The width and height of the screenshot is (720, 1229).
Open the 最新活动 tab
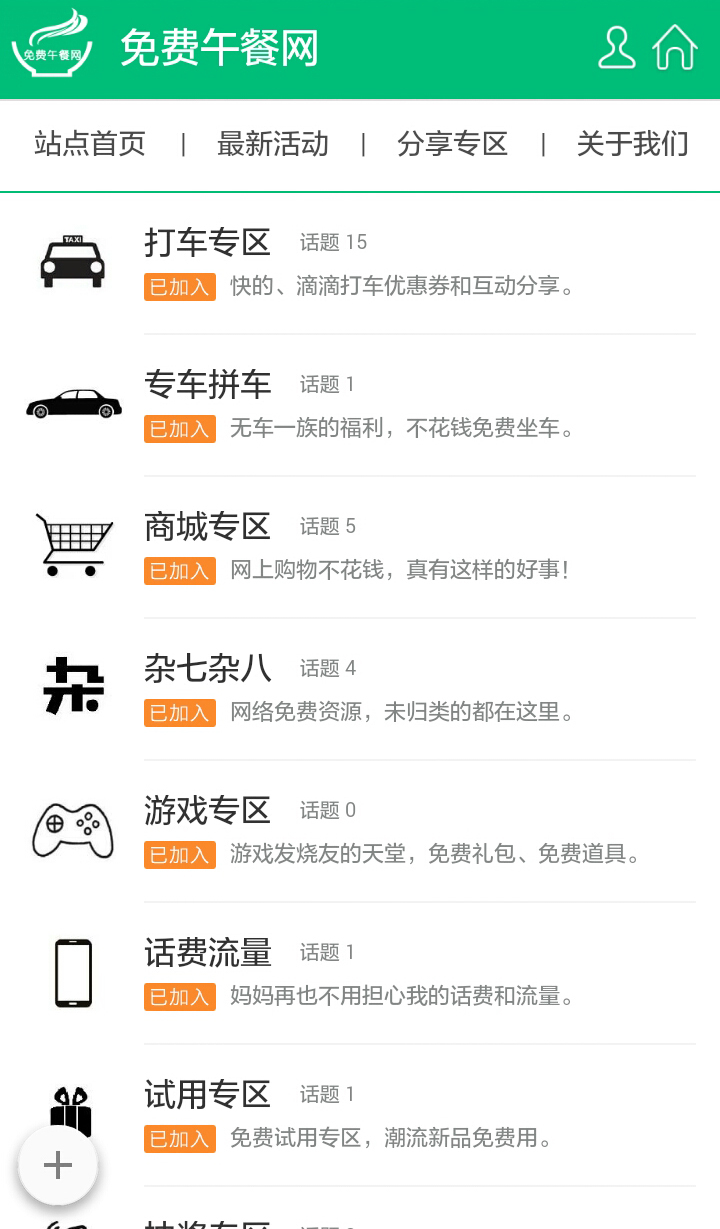(x=272, y=144)
